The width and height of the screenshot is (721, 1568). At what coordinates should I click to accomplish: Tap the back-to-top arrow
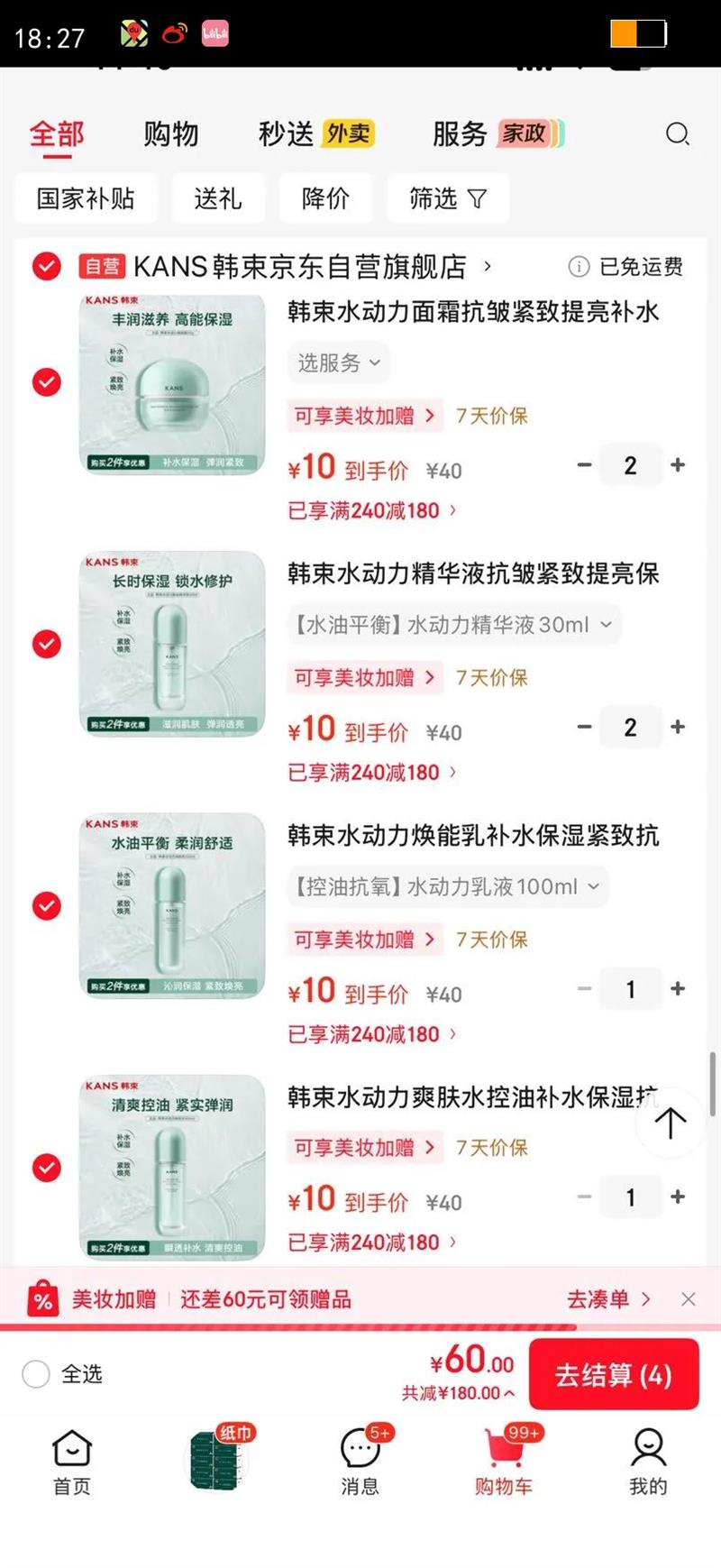(x=670, y=1123)
